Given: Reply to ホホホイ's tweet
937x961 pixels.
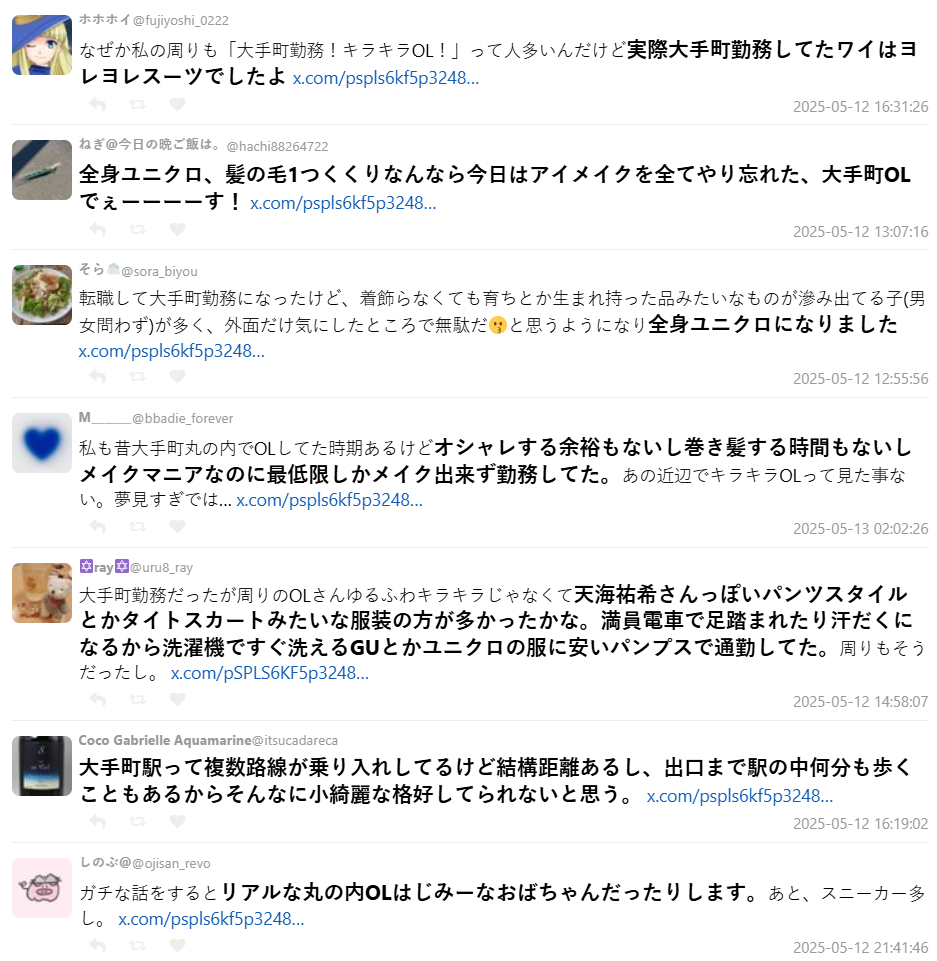Looking at the screenshot, I should 98,104.
